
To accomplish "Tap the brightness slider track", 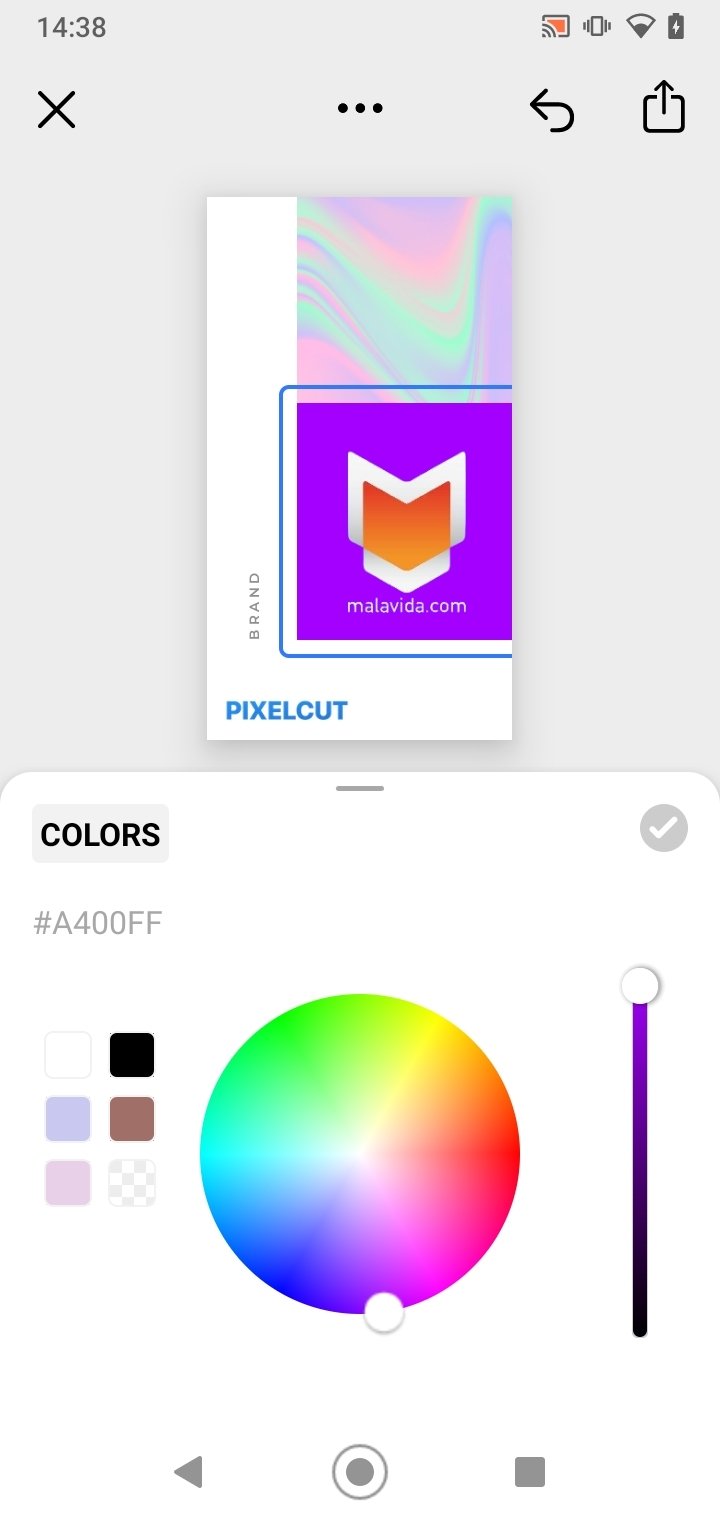I will pyautogui.click(x=640, y=1160).
